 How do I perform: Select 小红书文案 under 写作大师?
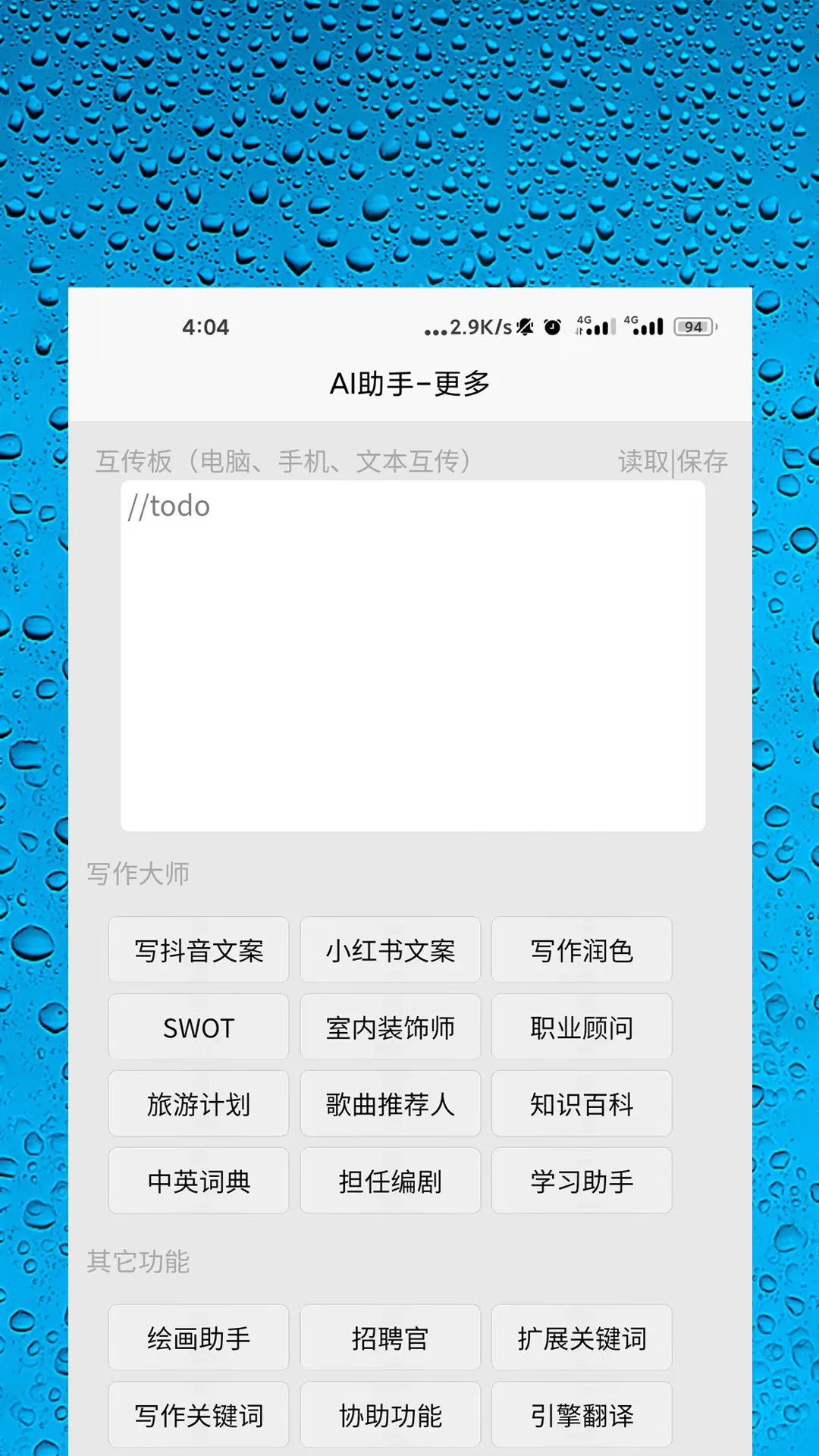pos(391,951)
